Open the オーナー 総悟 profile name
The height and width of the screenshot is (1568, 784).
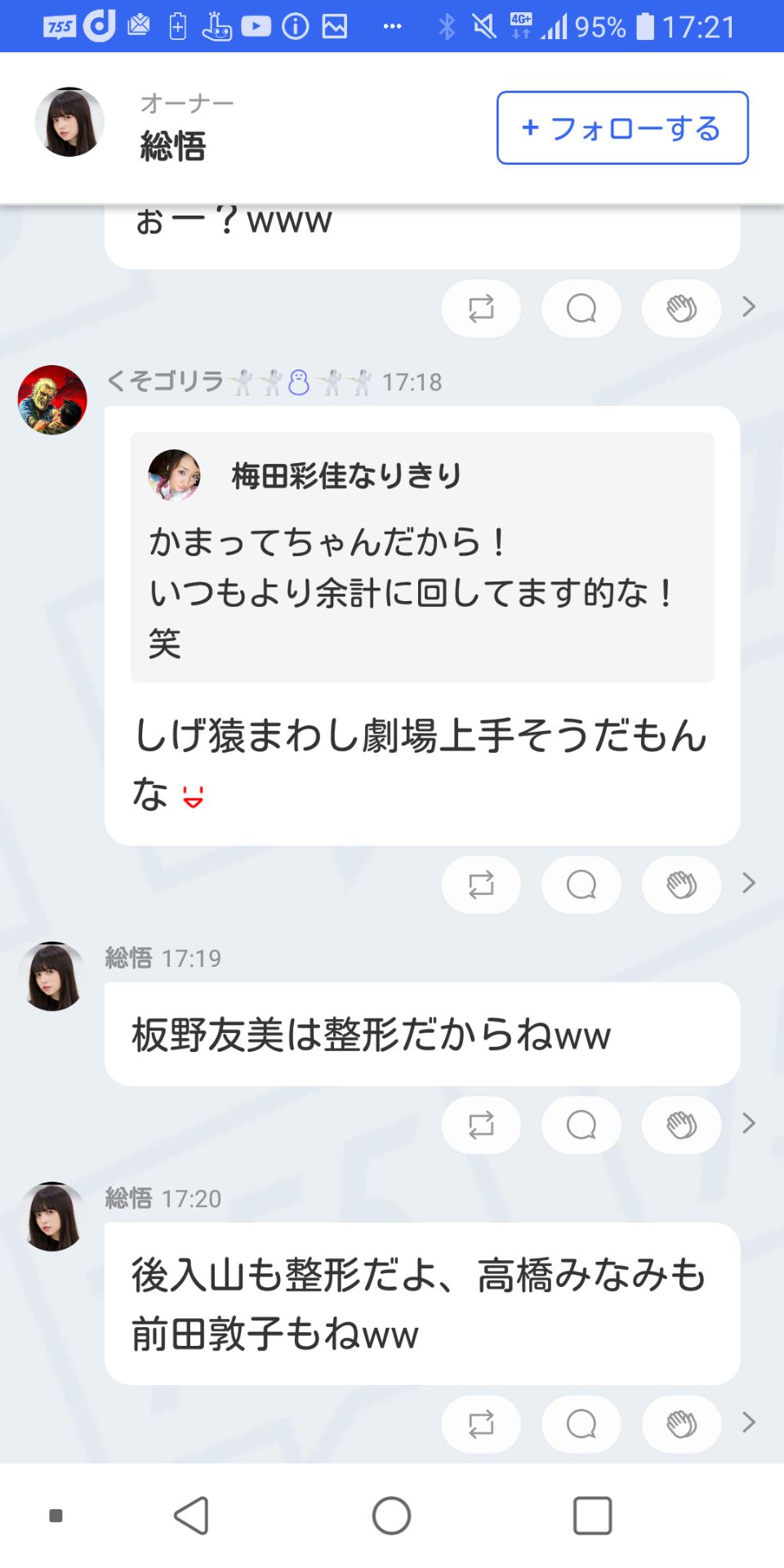(173, 147)
